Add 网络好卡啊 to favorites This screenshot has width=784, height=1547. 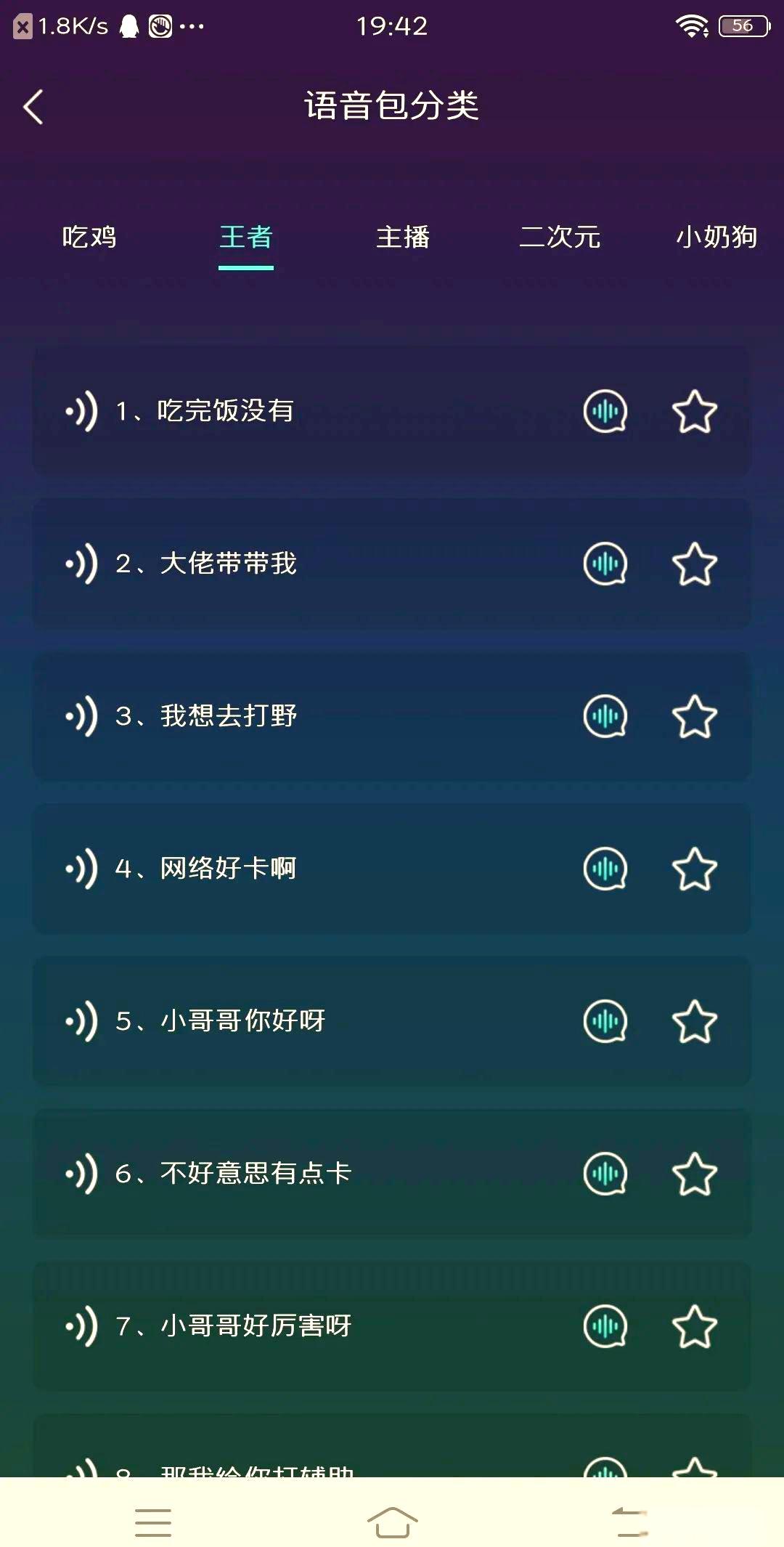click(695, 869)
